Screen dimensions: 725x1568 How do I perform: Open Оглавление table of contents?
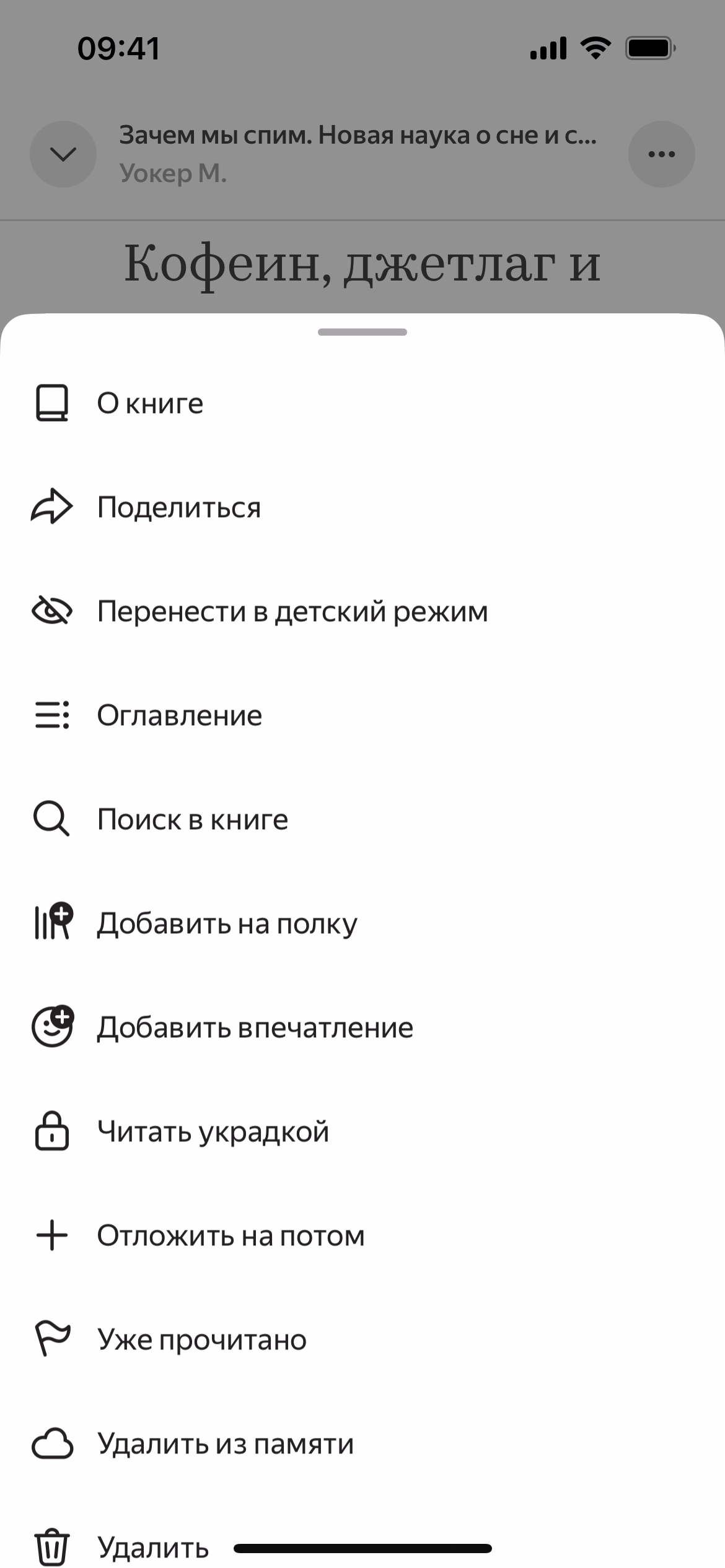[179, 716]
